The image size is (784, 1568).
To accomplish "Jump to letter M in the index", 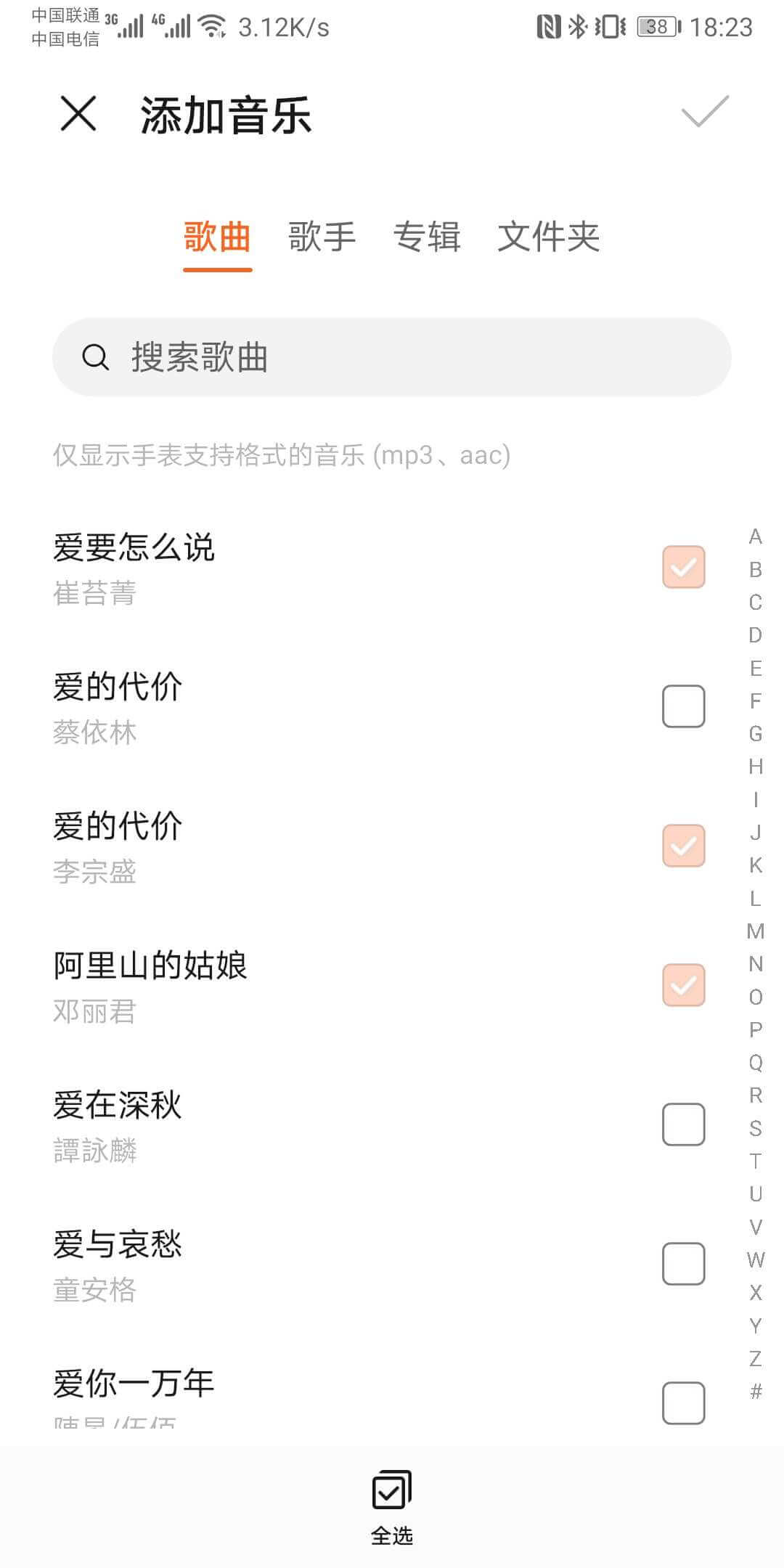I will click(x=755, y=931).
